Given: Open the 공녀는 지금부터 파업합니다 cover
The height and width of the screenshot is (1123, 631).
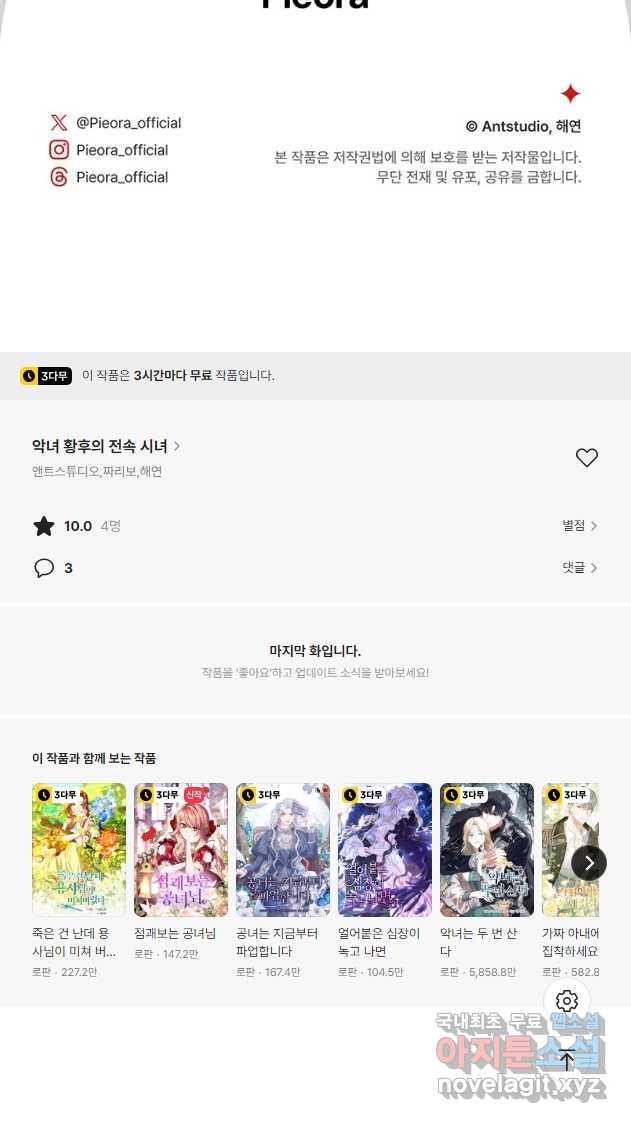Looking at the screenshot, I should (x=283, y=850).
